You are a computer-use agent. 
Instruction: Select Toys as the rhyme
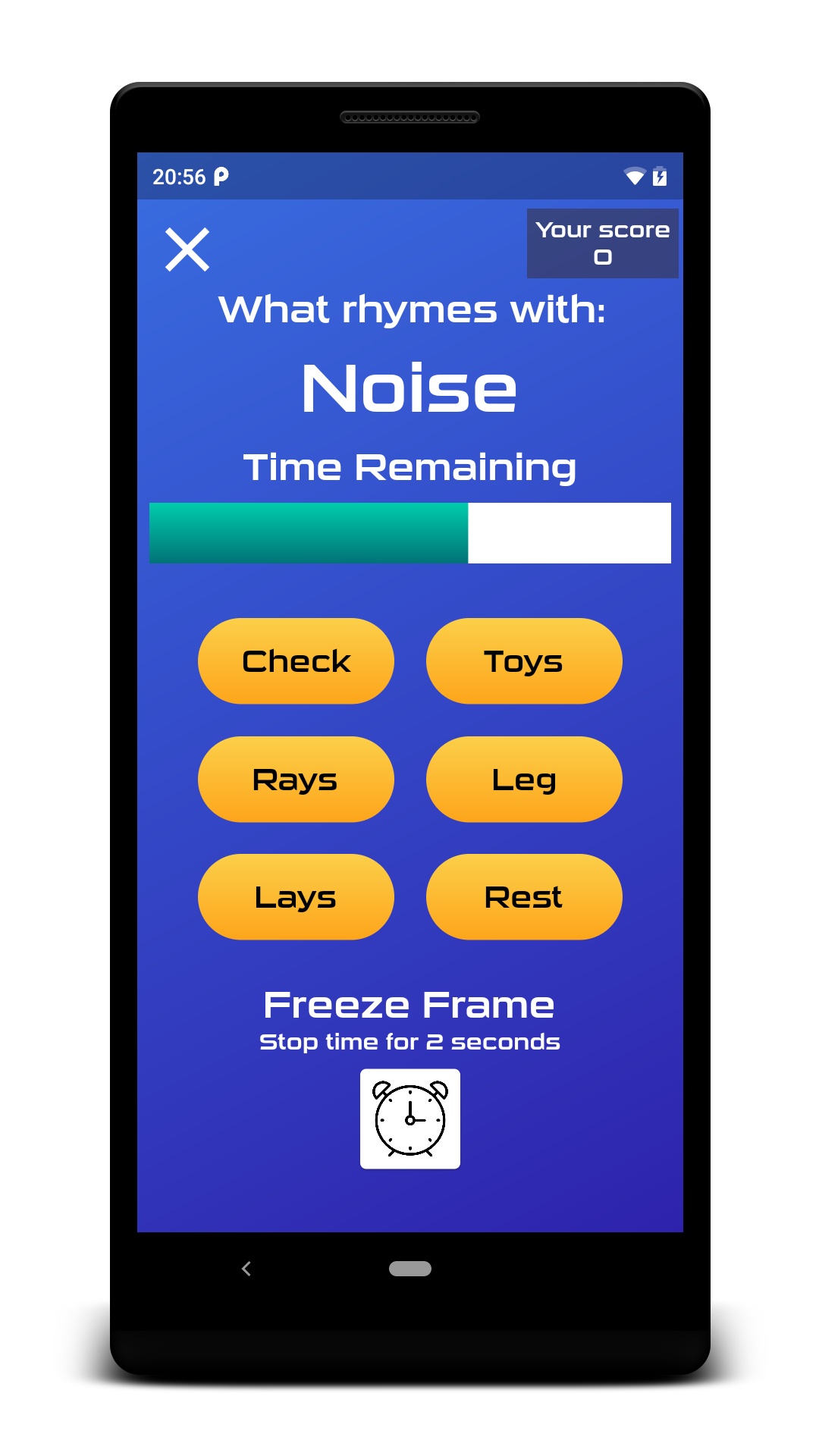coord(523,661)
